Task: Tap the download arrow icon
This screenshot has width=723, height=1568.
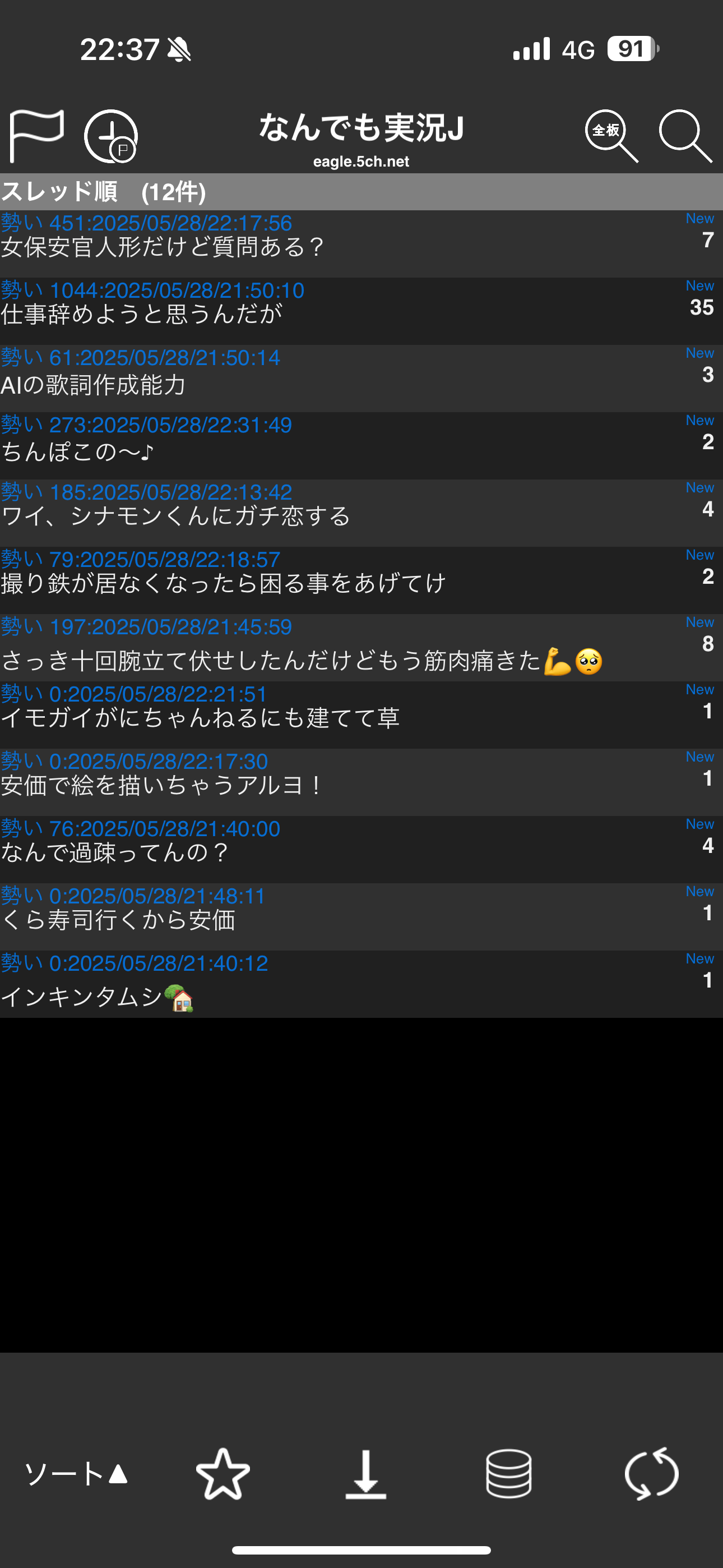Action: 365,1474
